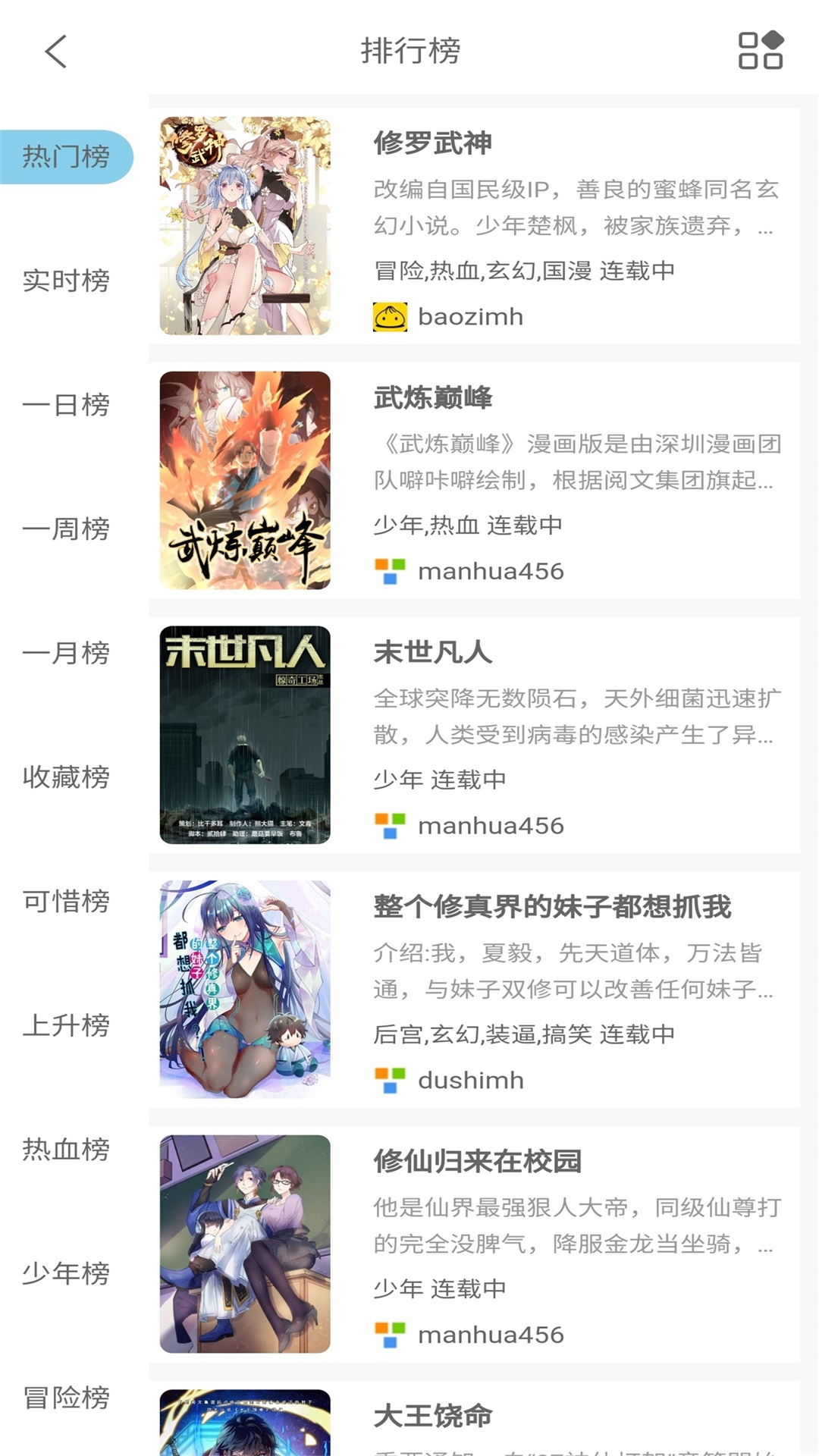View the 收藏榜 ranking
The width and height of the screenshot is (819, 1456).
[x=65, y=775]
